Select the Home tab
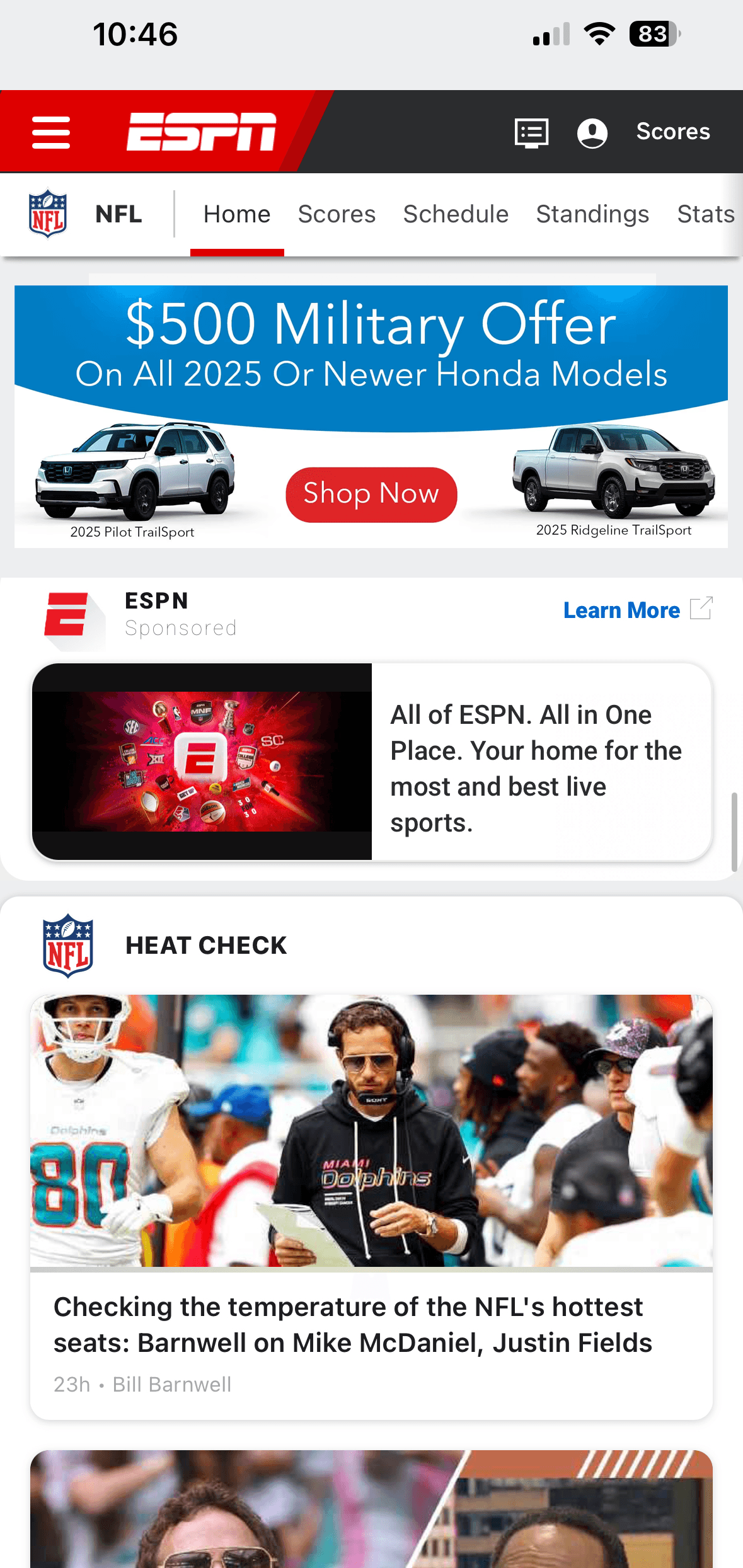This screenshot has height=1568, width=743. click(x=237, y=214)
